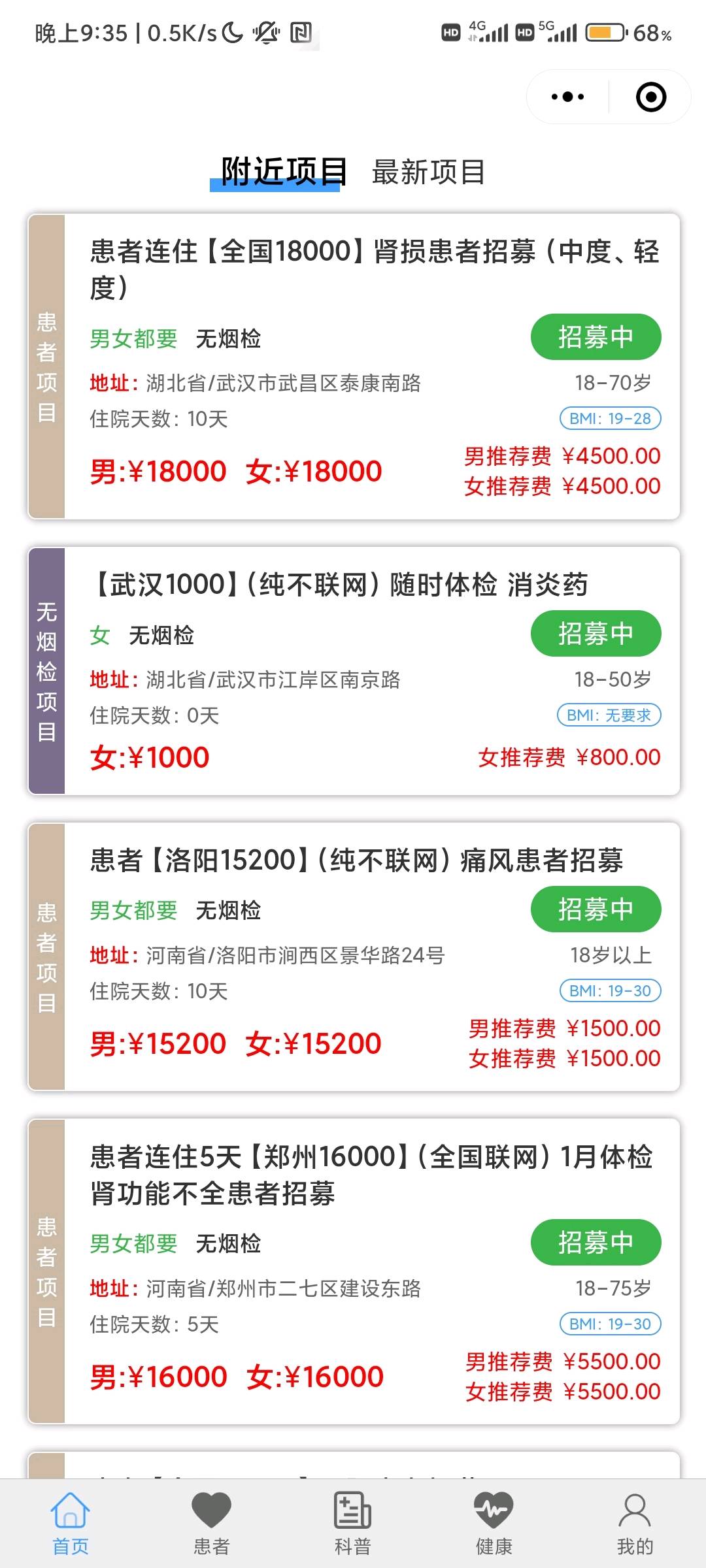Open the mini program three-dot menu
This screenshot has height=1568, width=706.
(x=567, y=97)
